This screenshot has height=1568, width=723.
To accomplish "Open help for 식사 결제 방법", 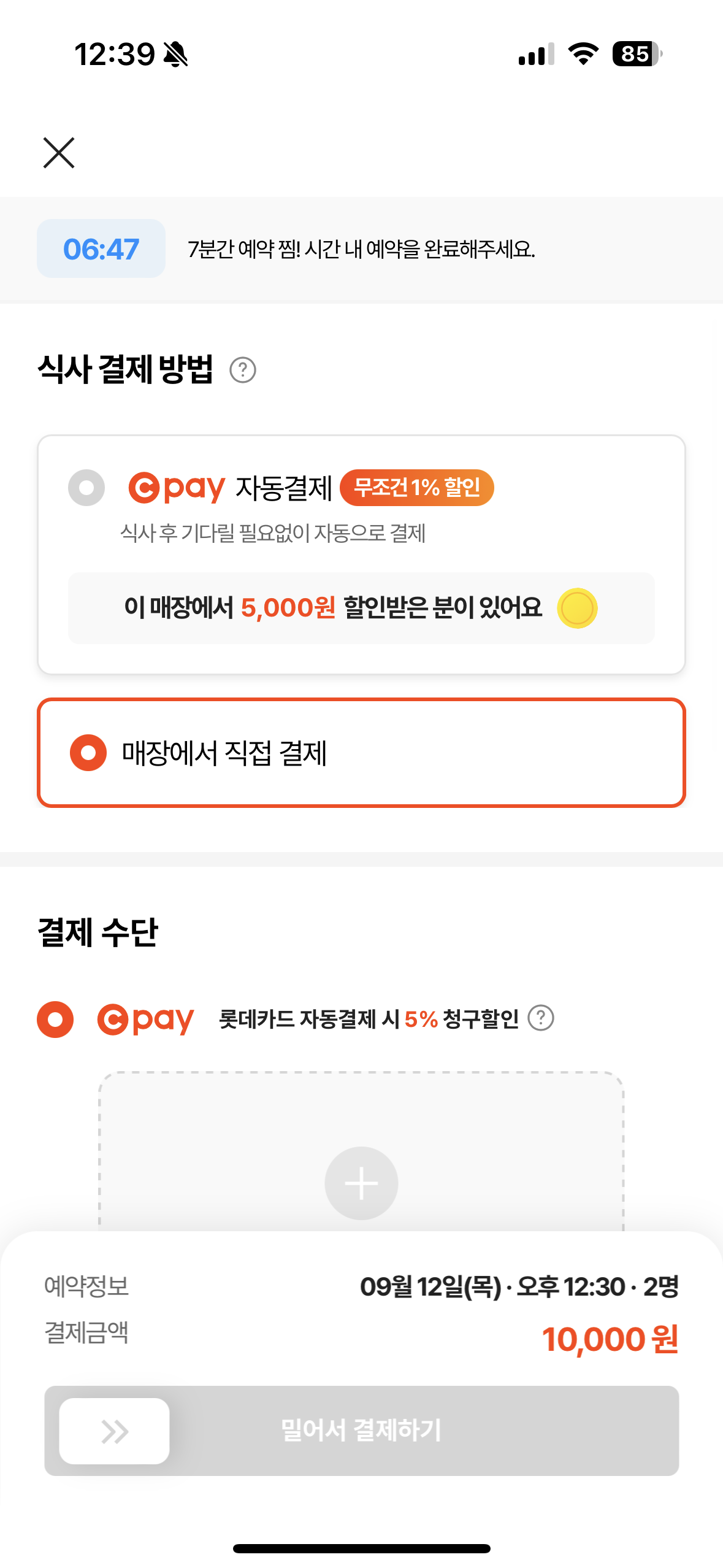I will (x=243, y=370).
